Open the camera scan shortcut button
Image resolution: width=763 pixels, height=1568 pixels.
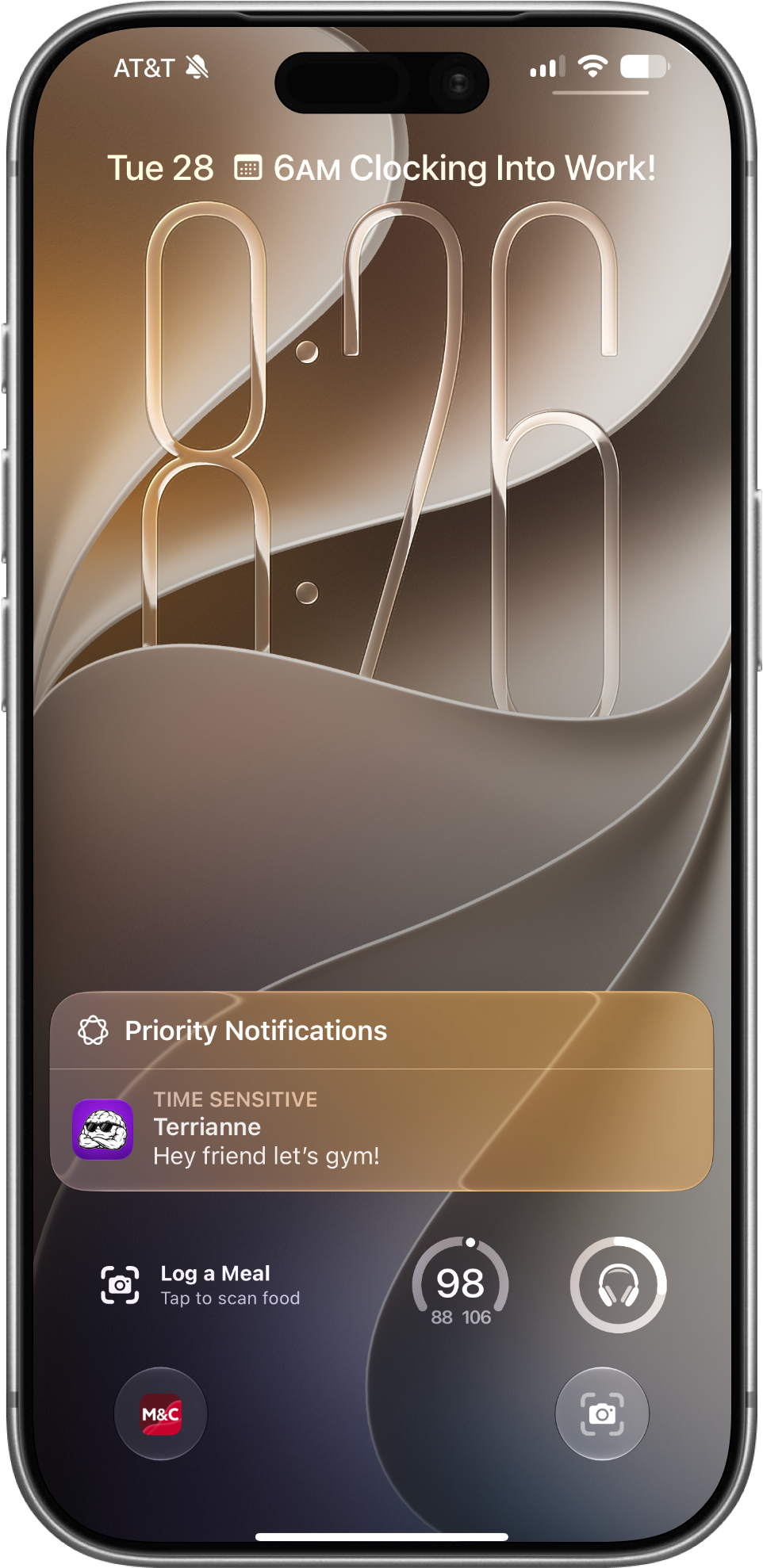(602, 1414)
